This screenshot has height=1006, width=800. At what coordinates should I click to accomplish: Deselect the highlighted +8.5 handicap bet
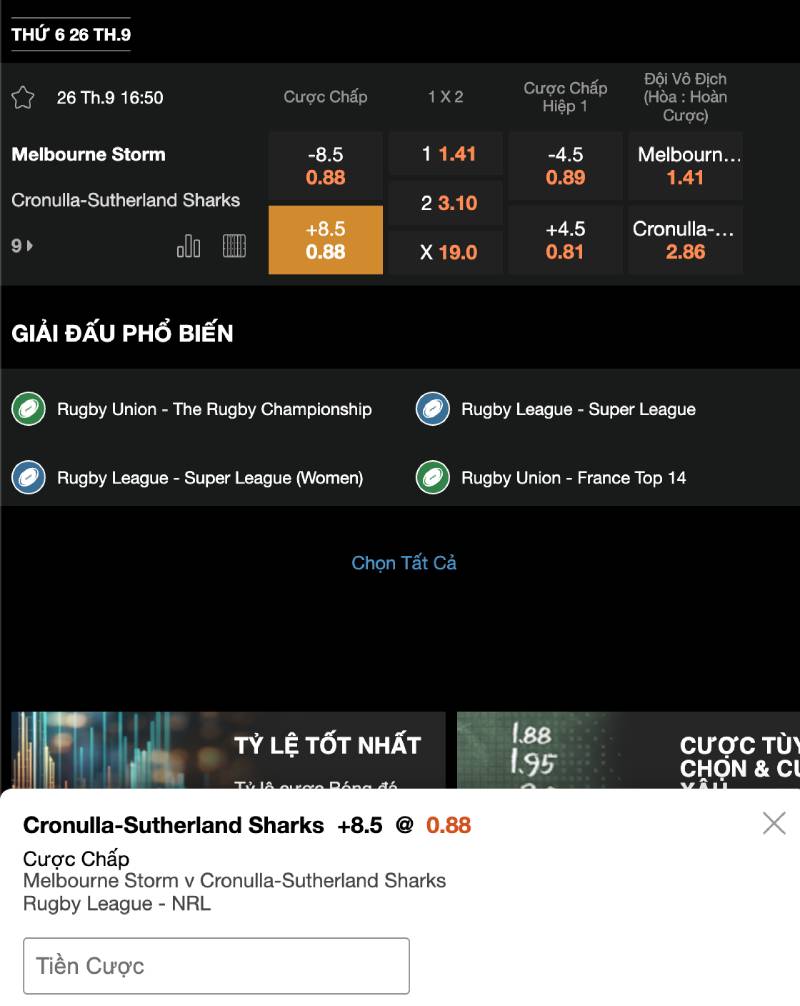coord(325,240)
